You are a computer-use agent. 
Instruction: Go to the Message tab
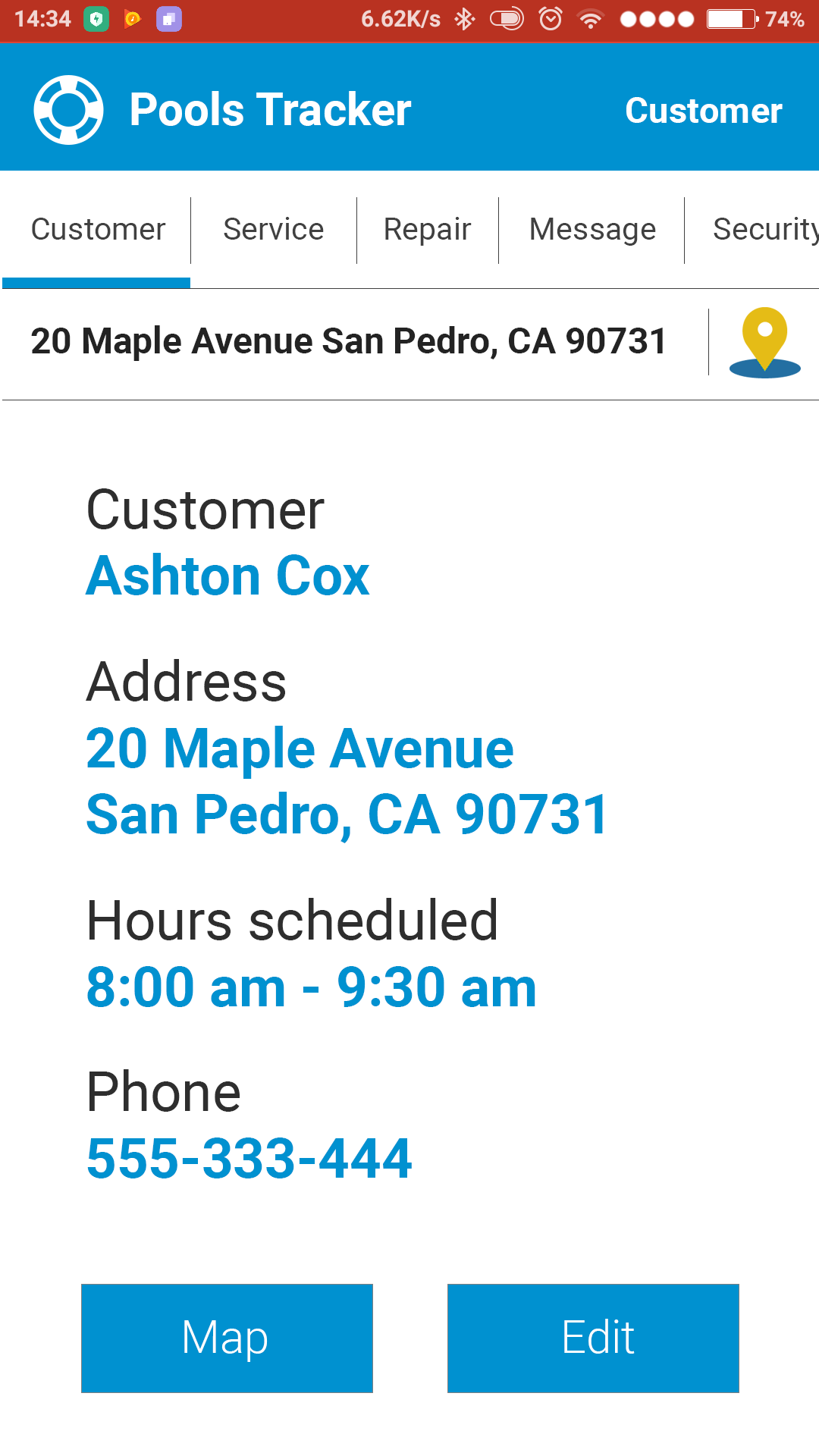[592, 230]
